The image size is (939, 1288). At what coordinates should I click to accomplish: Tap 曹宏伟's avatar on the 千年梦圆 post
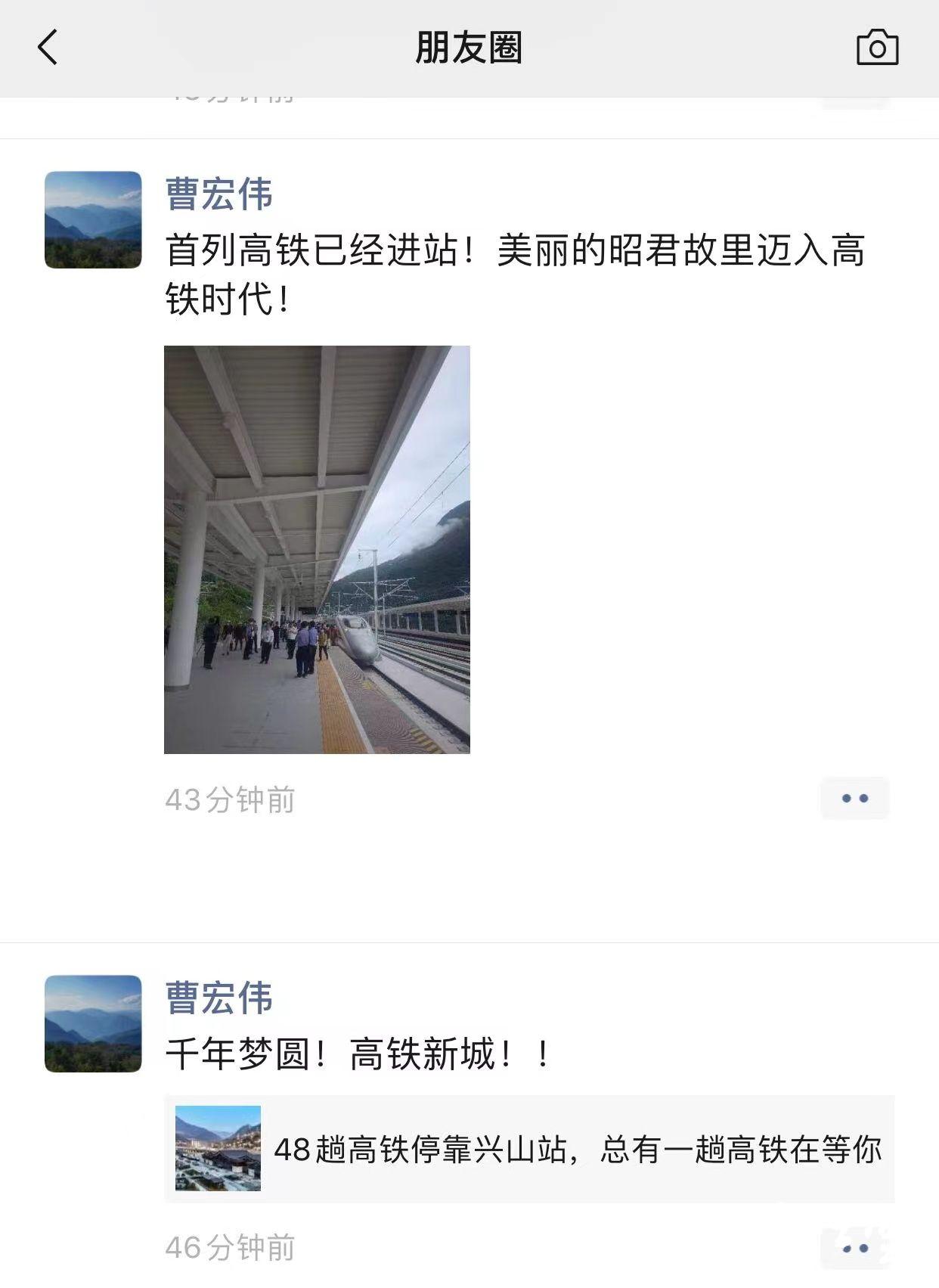[x=93, y=1023]
